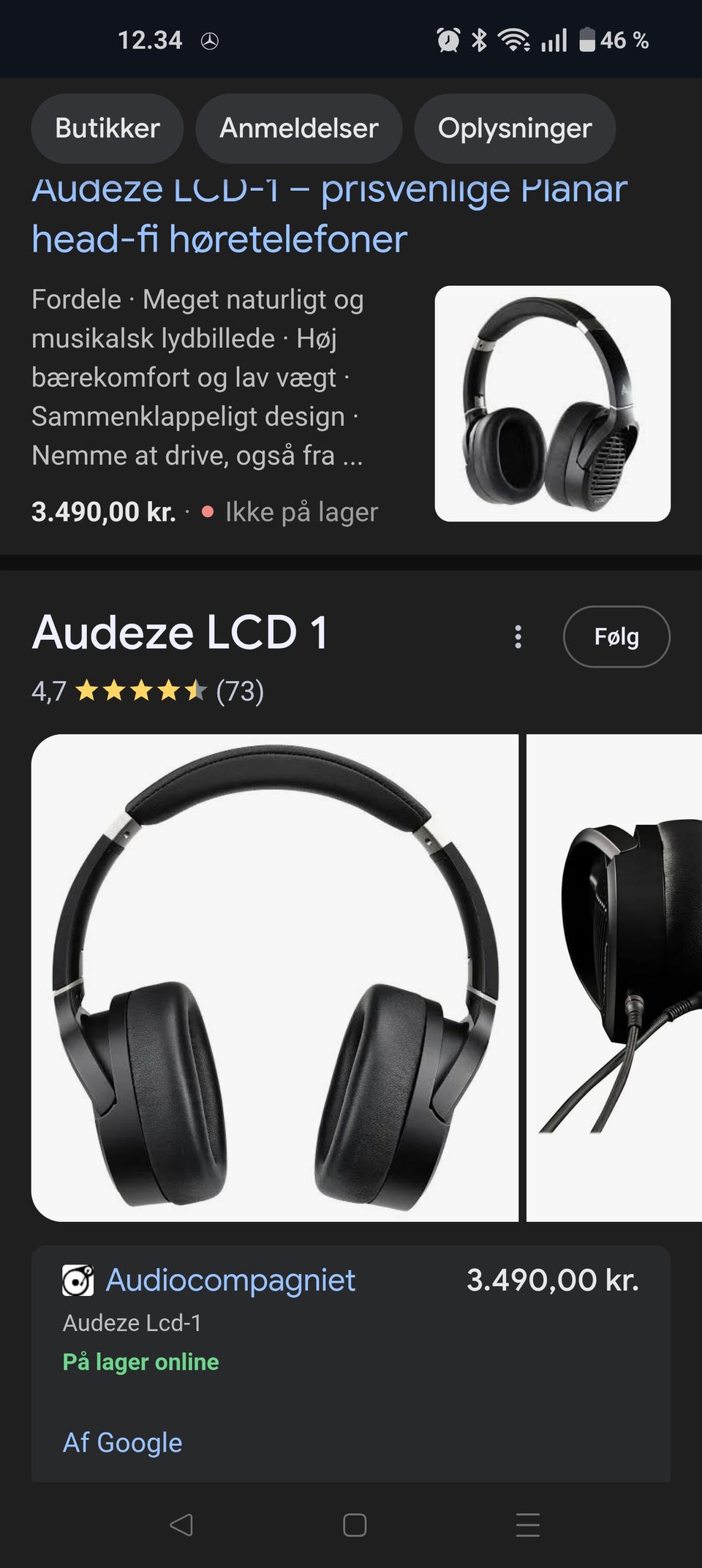Select the Oplysninger tab
This screenshot has width=702, height=1568.
pyautogui.click(x=515, y=129)
